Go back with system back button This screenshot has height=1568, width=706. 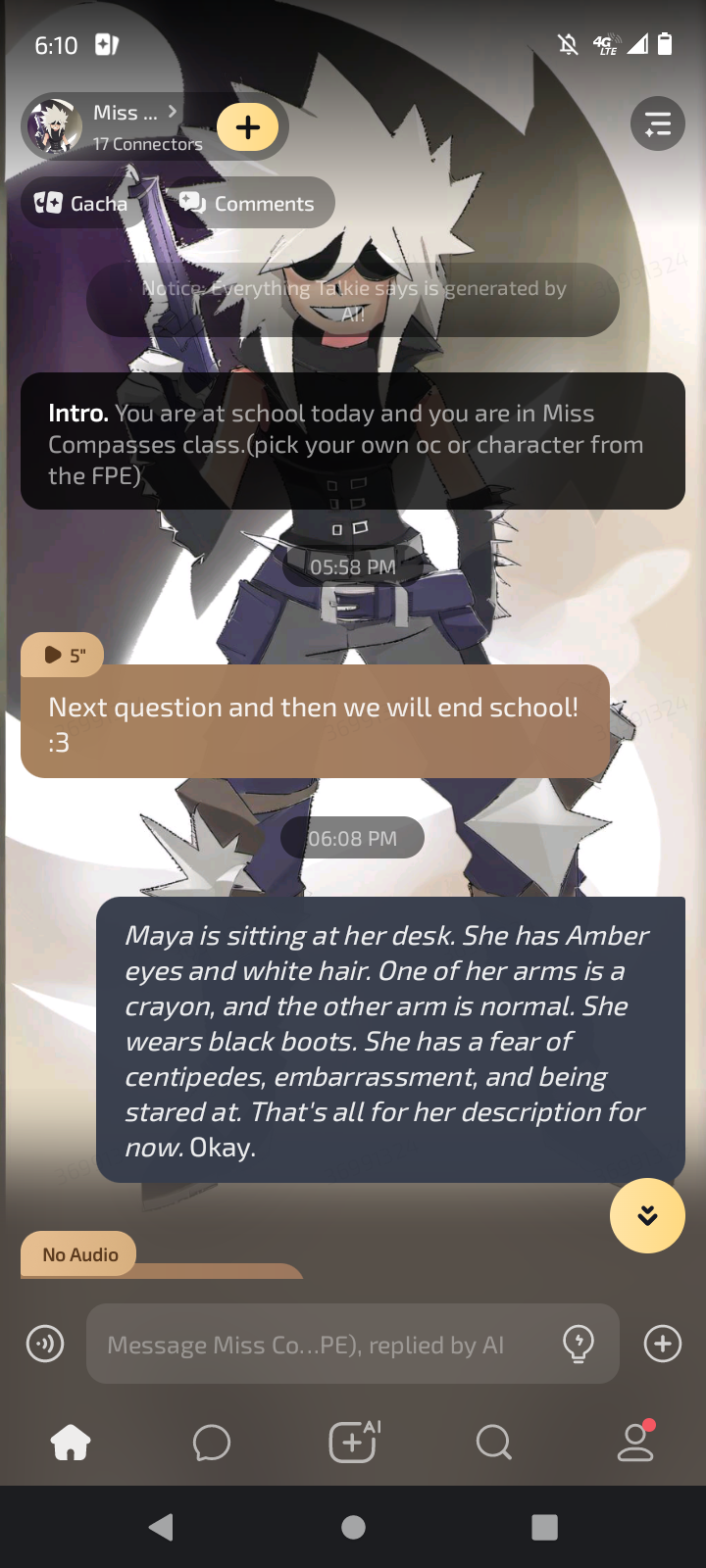point(162,1527)
